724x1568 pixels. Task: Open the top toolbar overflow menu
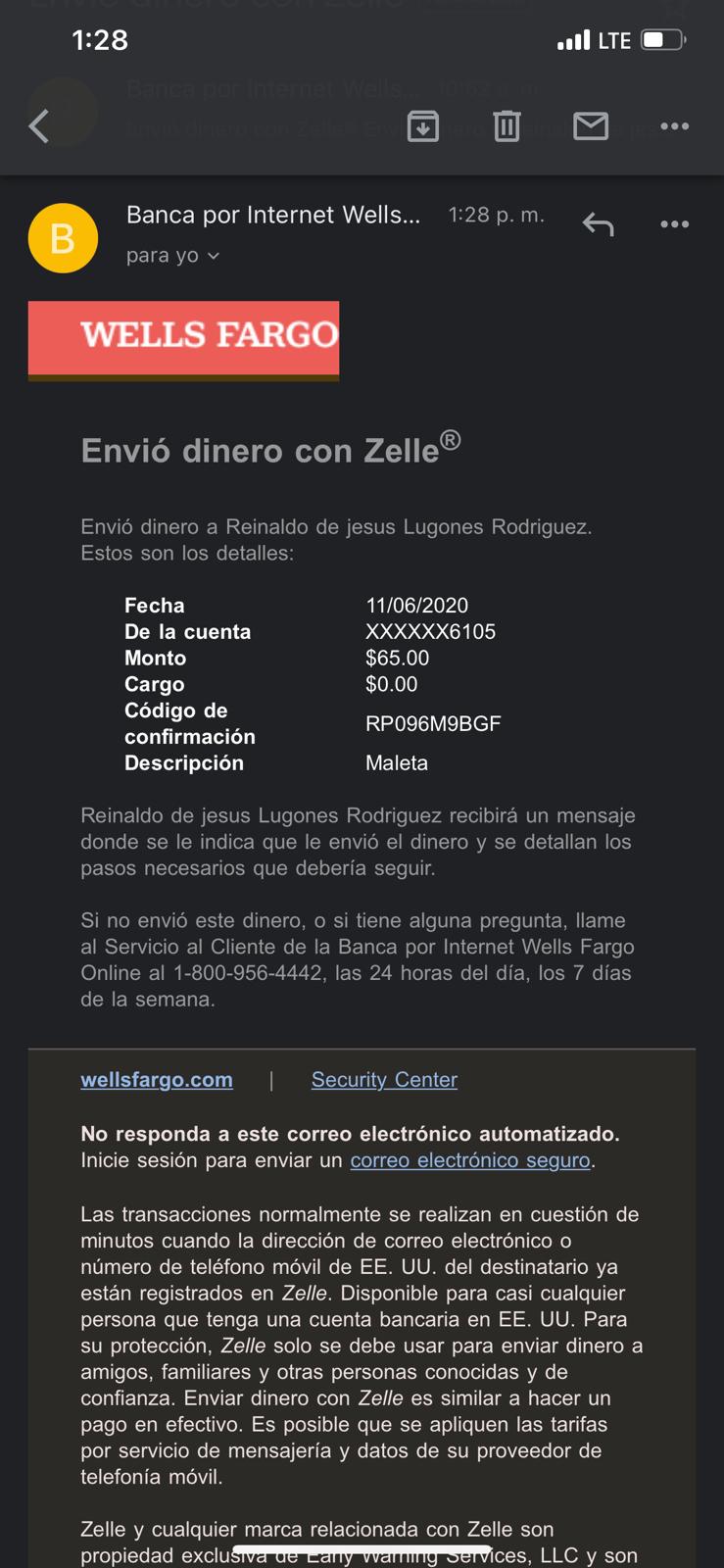(x=674, y=126)
